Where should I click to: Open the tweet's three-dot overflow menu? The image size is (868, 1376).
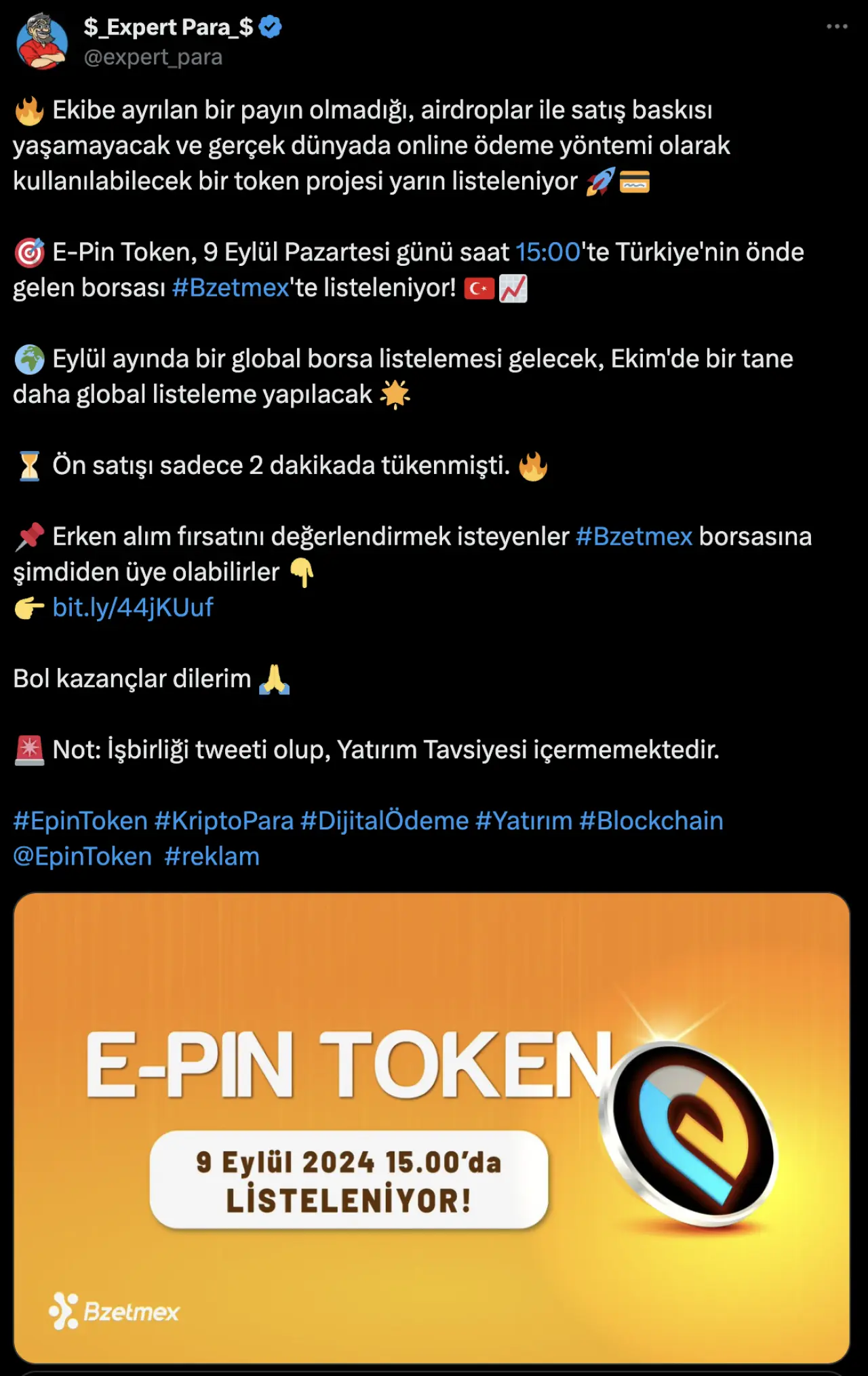[837, 26]
